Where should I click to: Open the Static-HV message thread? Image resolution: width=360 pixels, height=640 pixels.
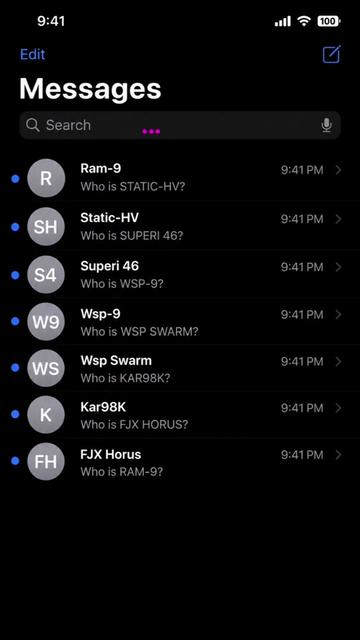click(180, 226)
